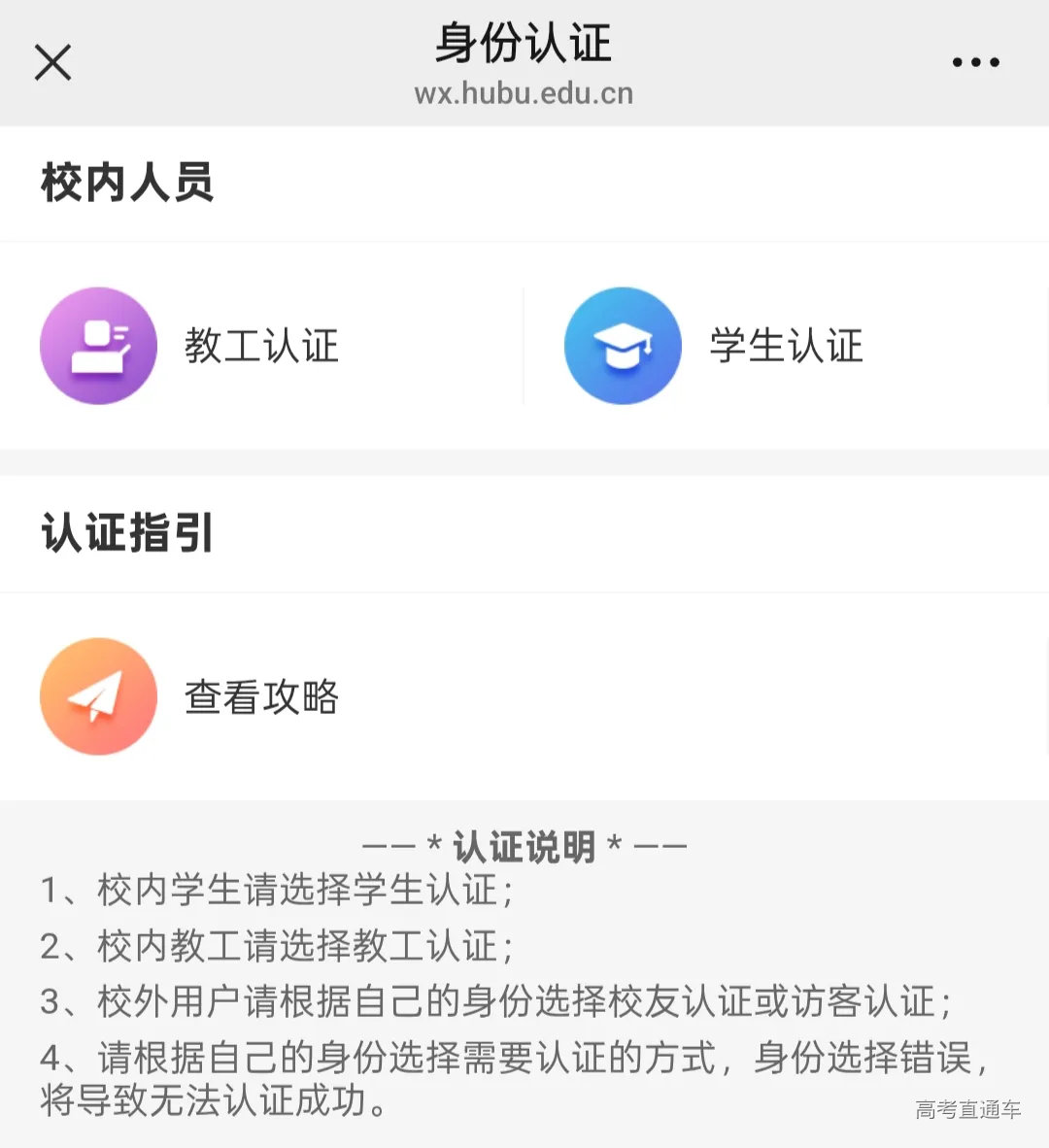Select the 身份认证 page title
Screen dimensions: 1049x1148
tap(524, 44)
